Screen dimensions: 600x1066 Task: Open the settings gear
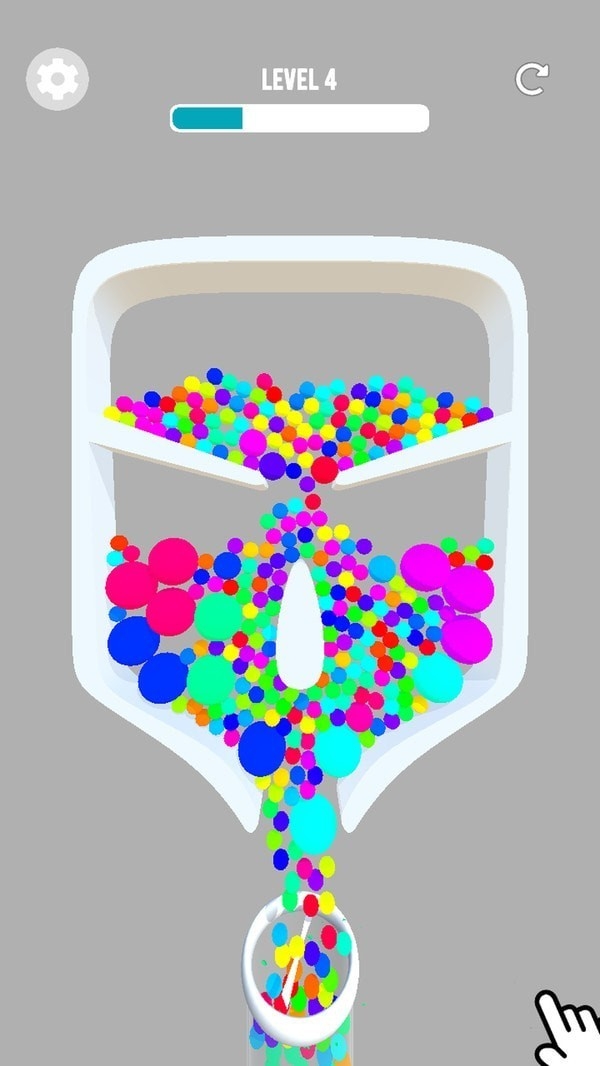[57, 80]
